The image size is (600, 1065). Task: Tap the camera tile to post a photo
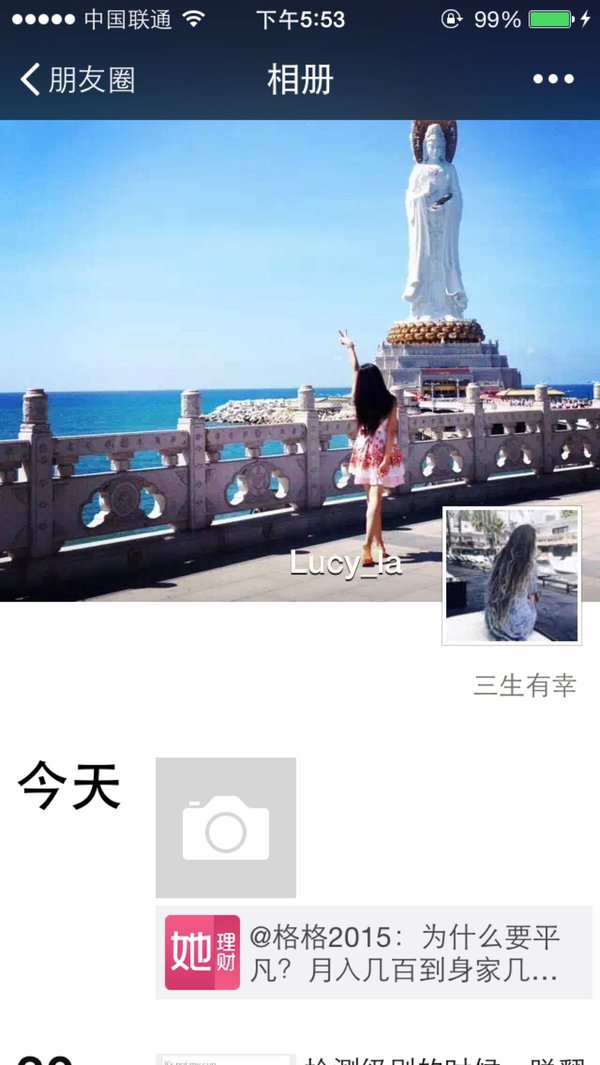[226, 827]
